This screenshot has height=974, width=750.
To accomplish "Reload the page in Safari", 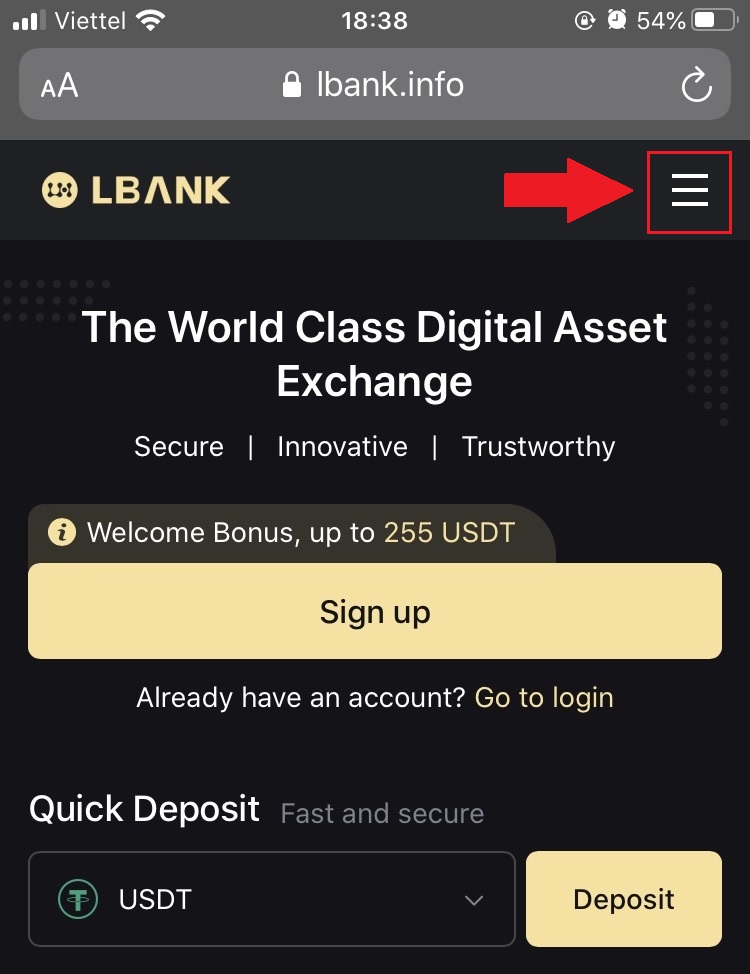I will click(696, 85).
